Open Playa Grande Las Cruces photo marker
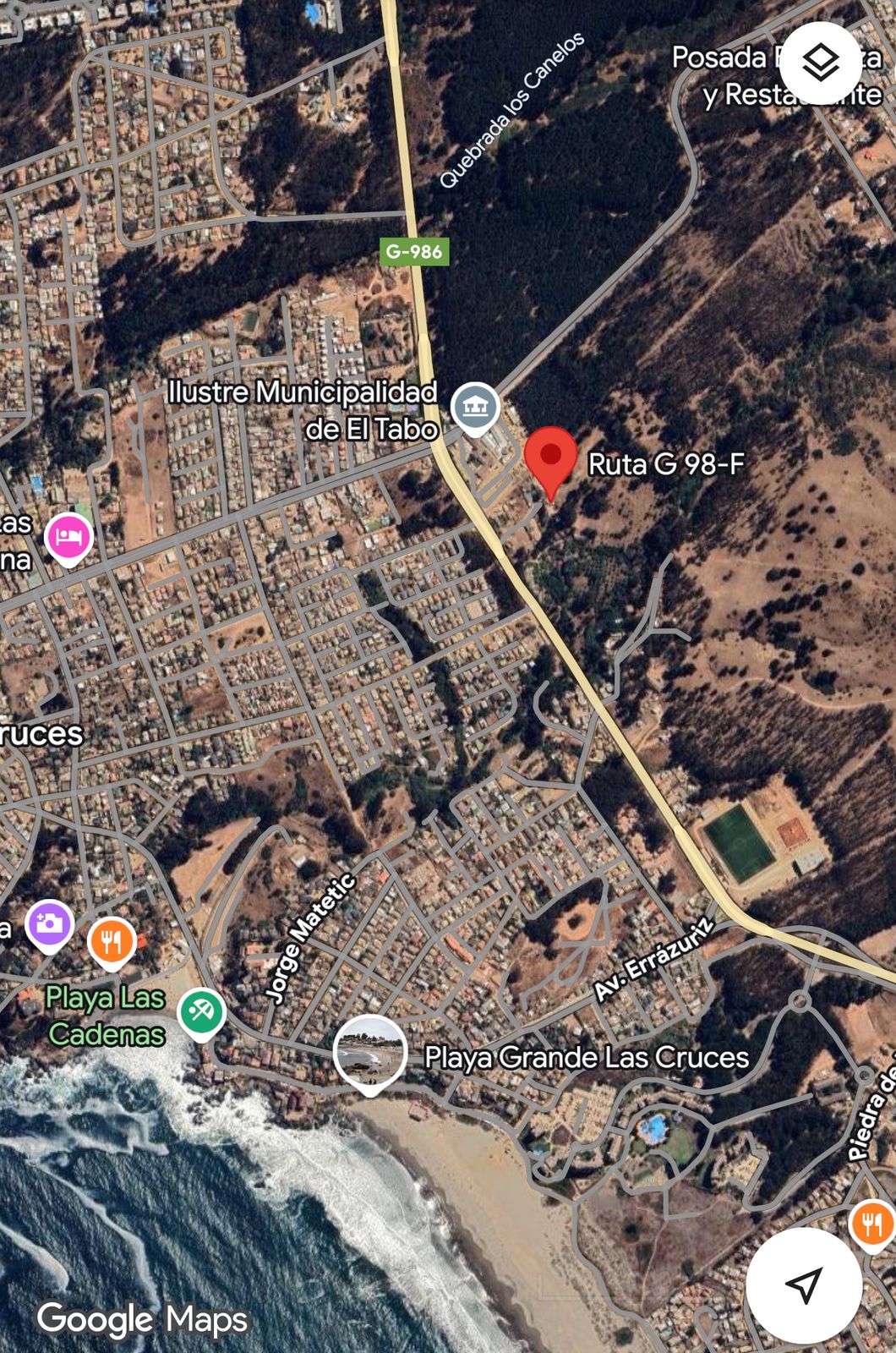The height and width of the screenshot is (1353, 896). (369, 1051)
